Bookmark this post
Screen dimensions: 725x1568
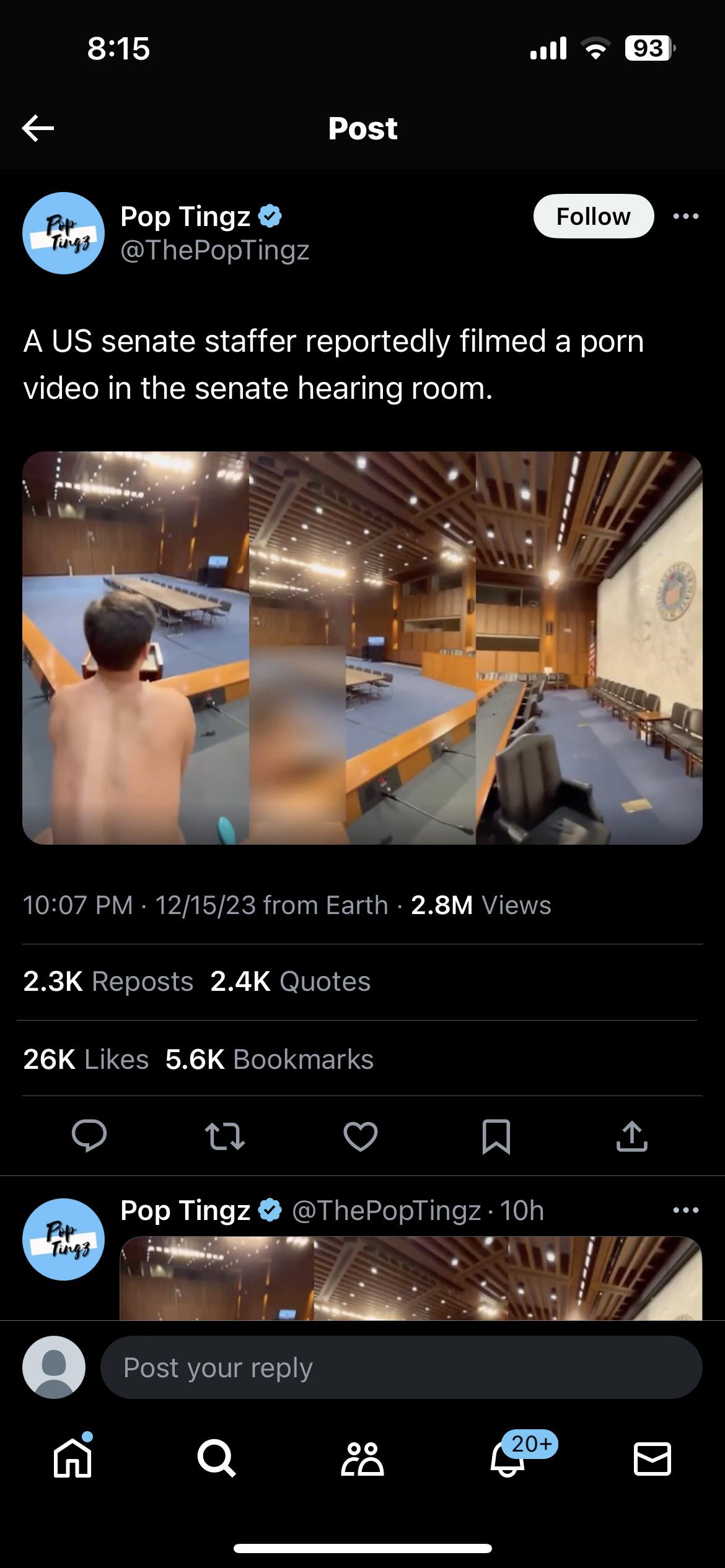496,1136
